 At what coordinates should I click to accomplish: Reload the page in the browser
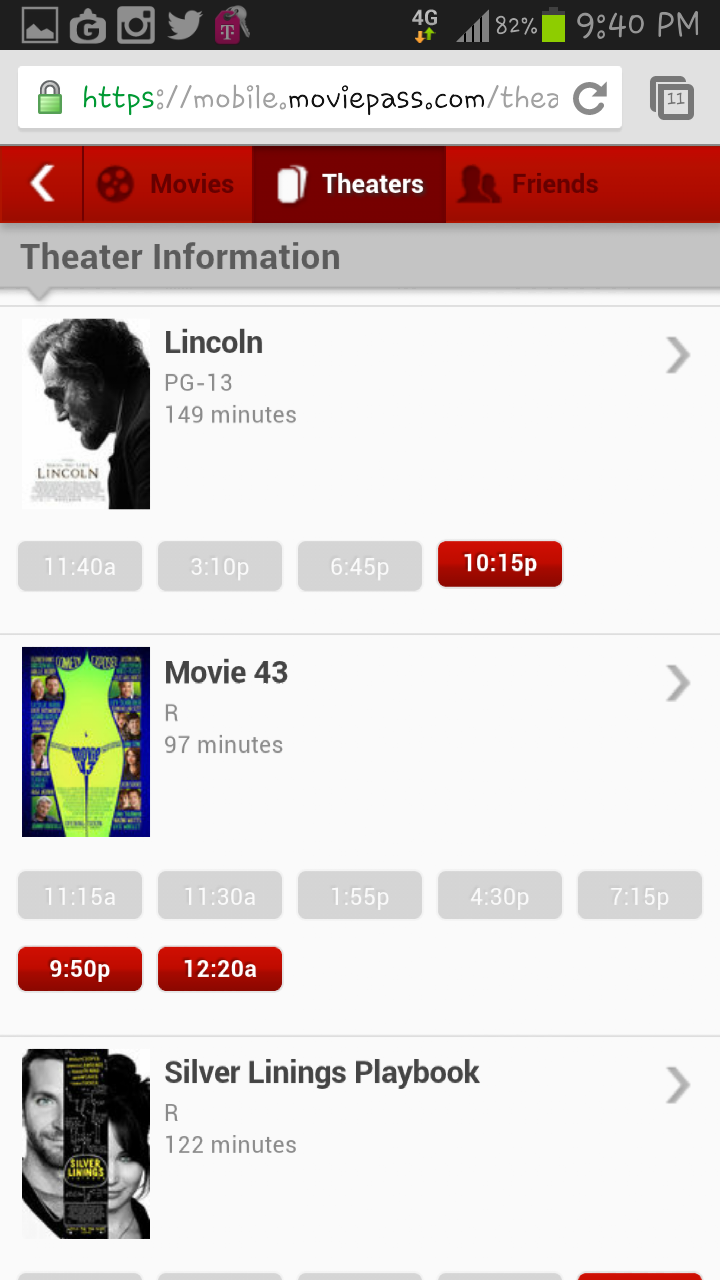(590, 98)
